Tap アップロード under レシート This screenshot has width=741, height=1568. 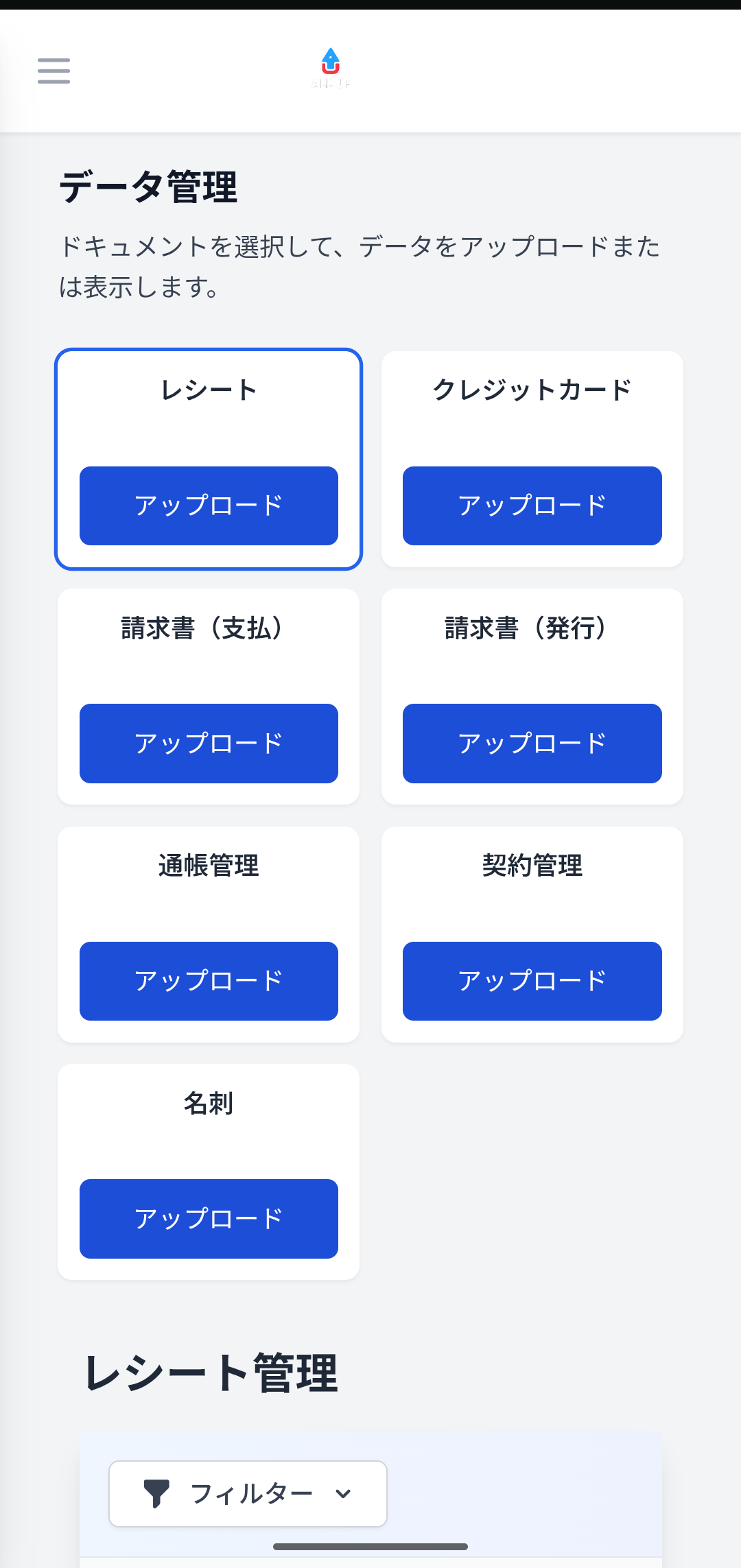209,506
